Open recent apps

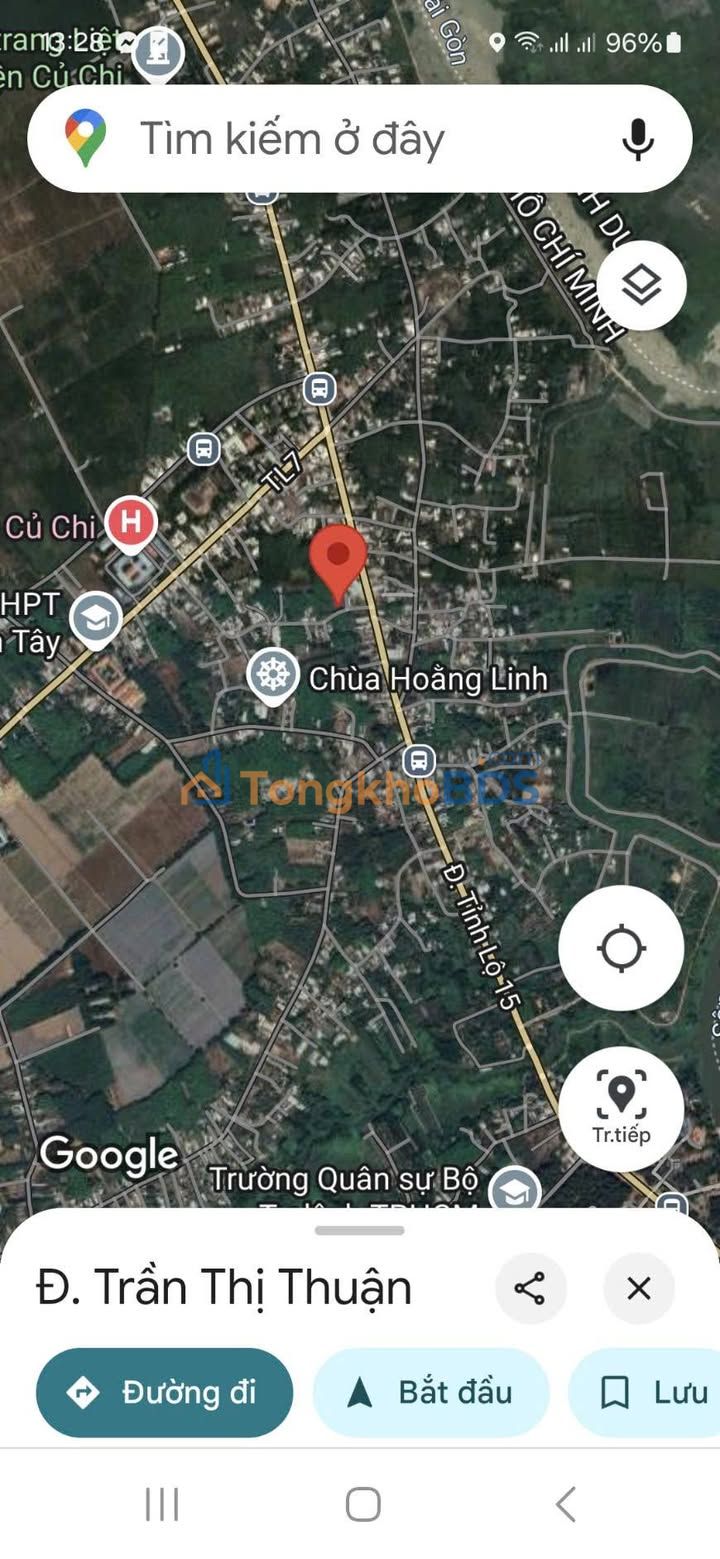(162, 1503)
